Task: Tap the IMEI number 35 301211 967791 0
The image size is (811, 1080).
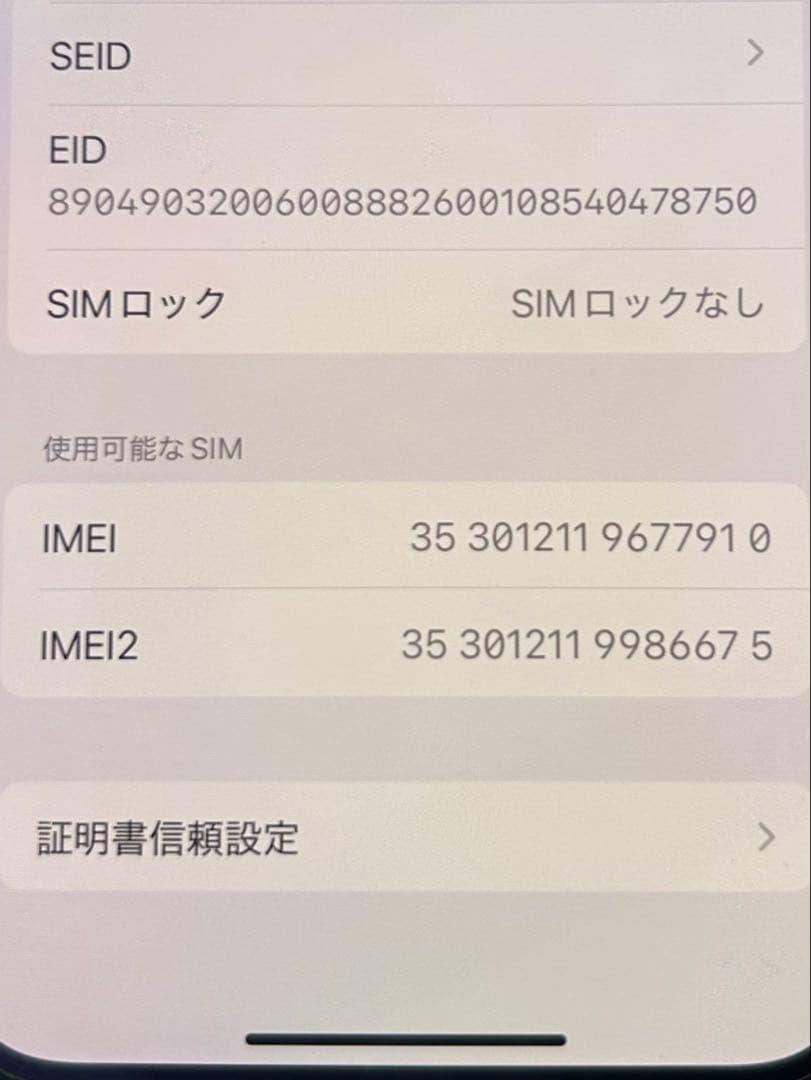Action: point(592,538)
